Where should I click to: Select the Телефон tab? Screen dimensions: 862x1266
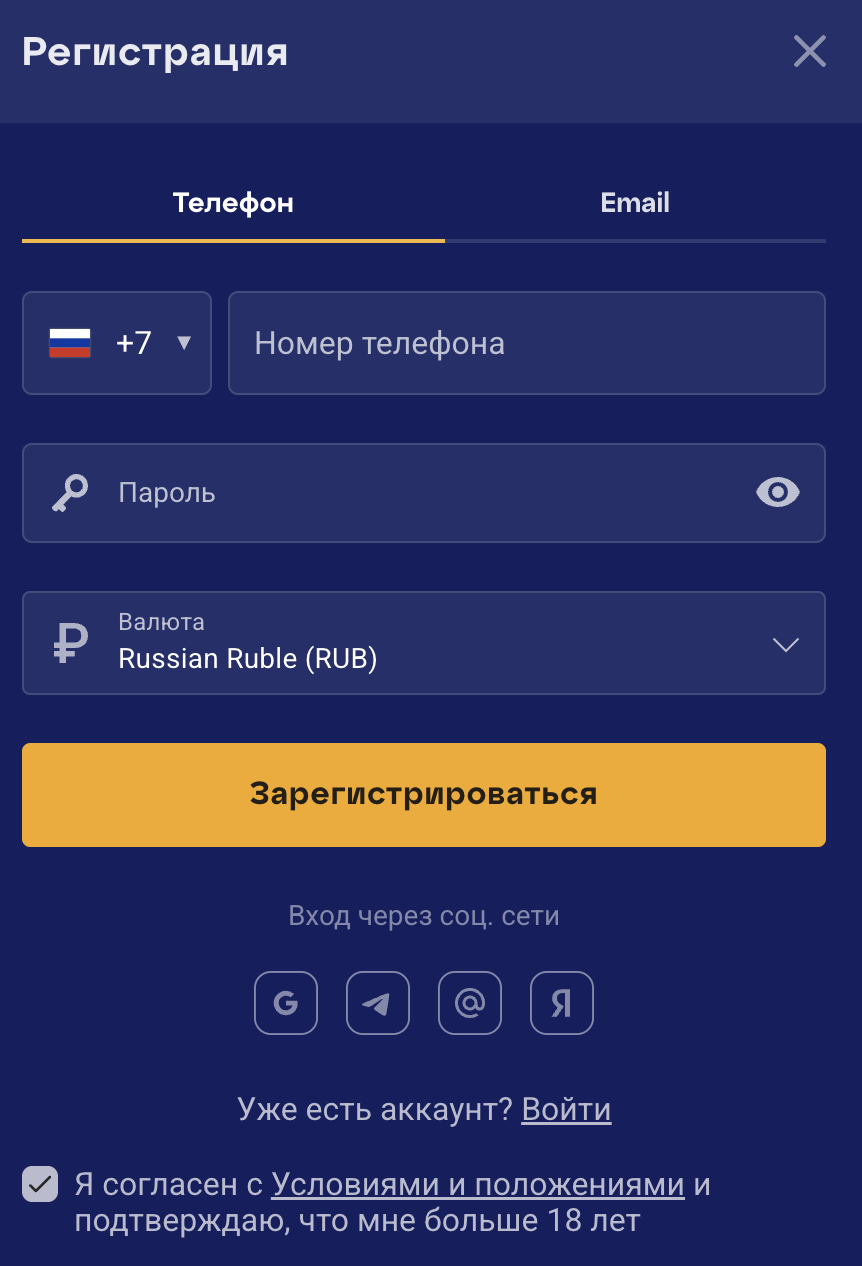(x=233, y=203)
